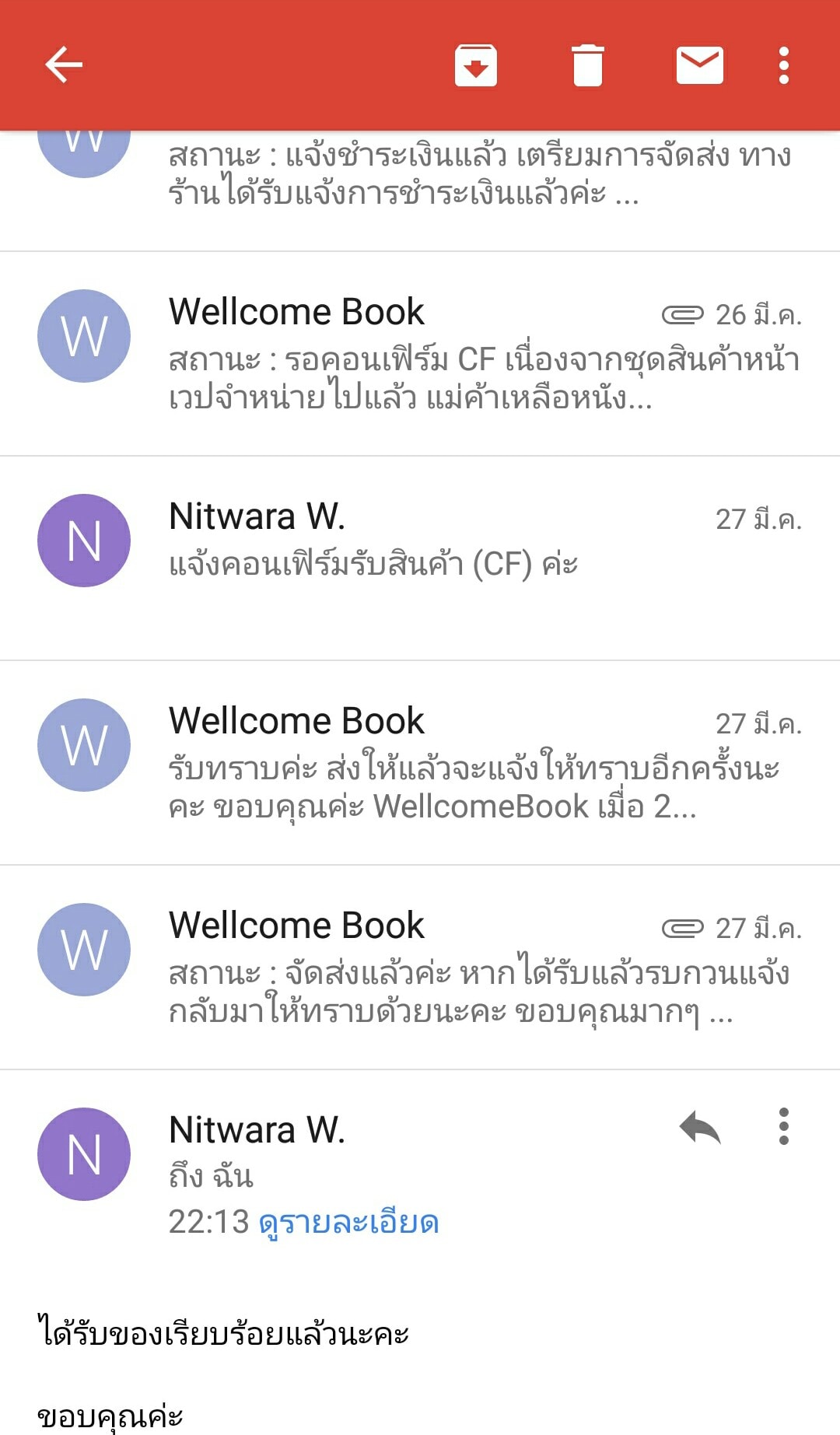Expand Wellcome Book message about จัดส่งแล้วค่ะ
This screenshot has height=1435, width=840.
(x=482, y=967)
